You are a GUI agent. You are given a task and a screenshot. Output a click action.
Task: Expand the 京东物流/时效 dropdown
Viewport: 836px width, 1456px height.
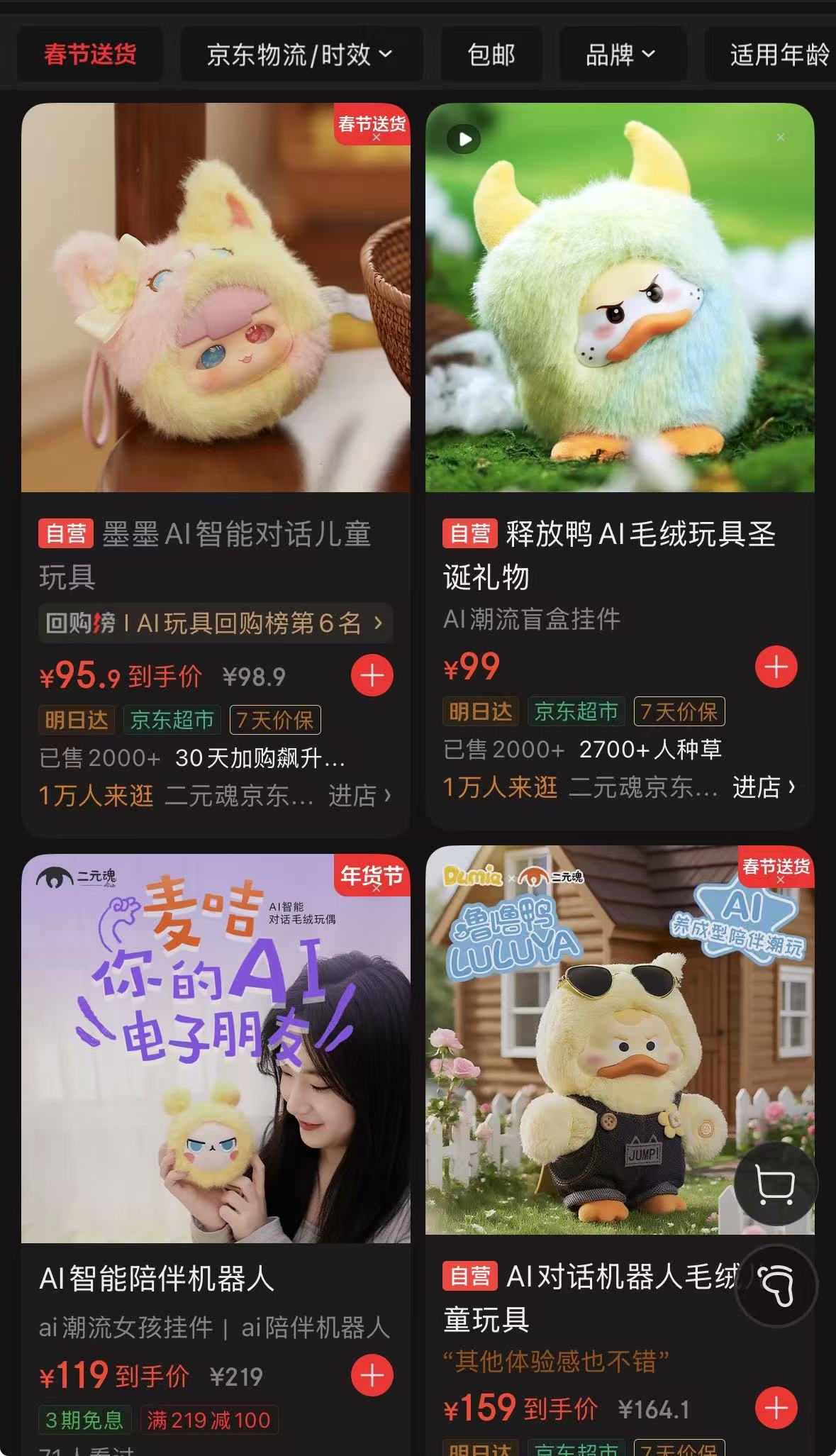299,55
